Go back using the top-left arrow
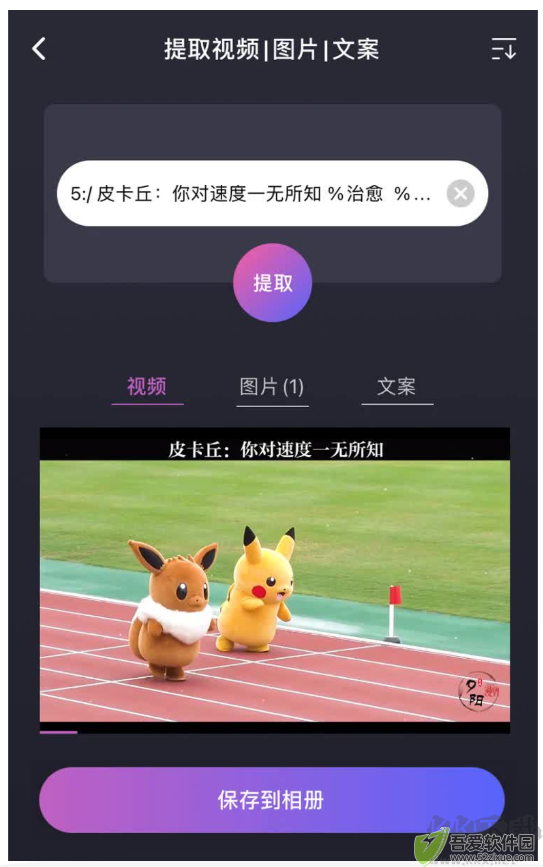Screen dimensions: 543x867 pos(39,49)
